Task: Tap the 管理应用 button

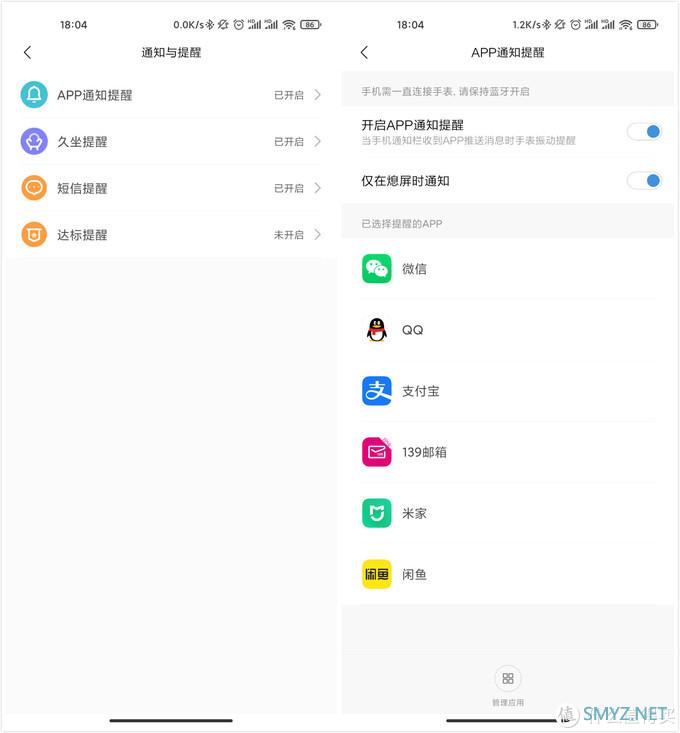Action: [508, 684]
